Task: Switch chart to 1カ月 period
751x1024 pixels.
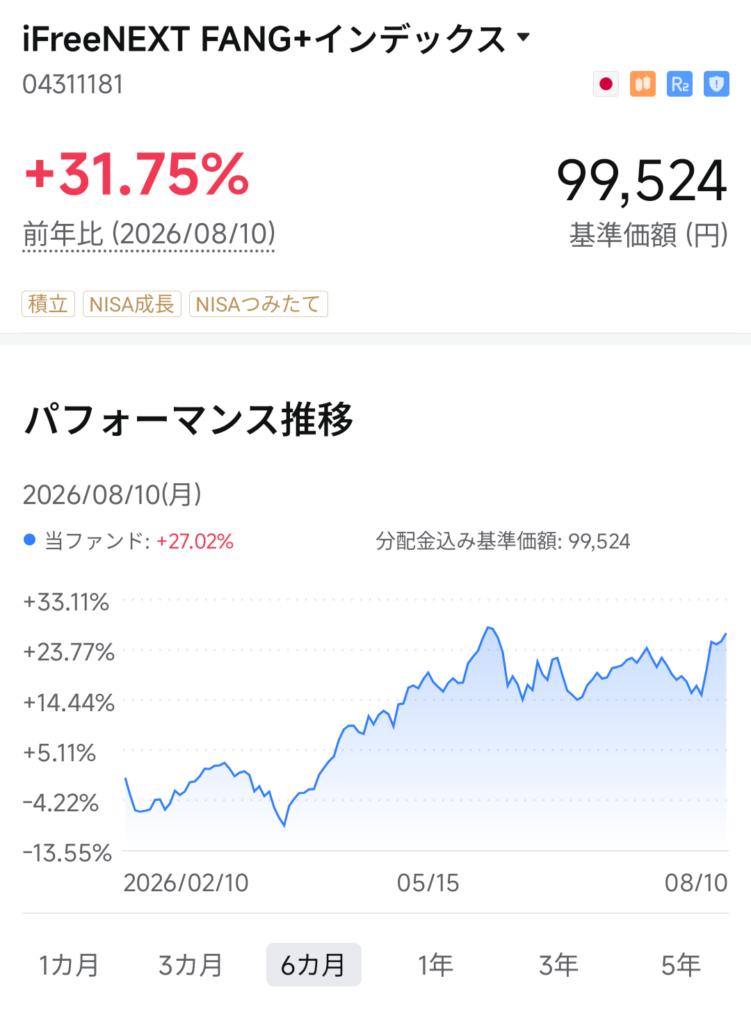Action: (x=69, y=965)
